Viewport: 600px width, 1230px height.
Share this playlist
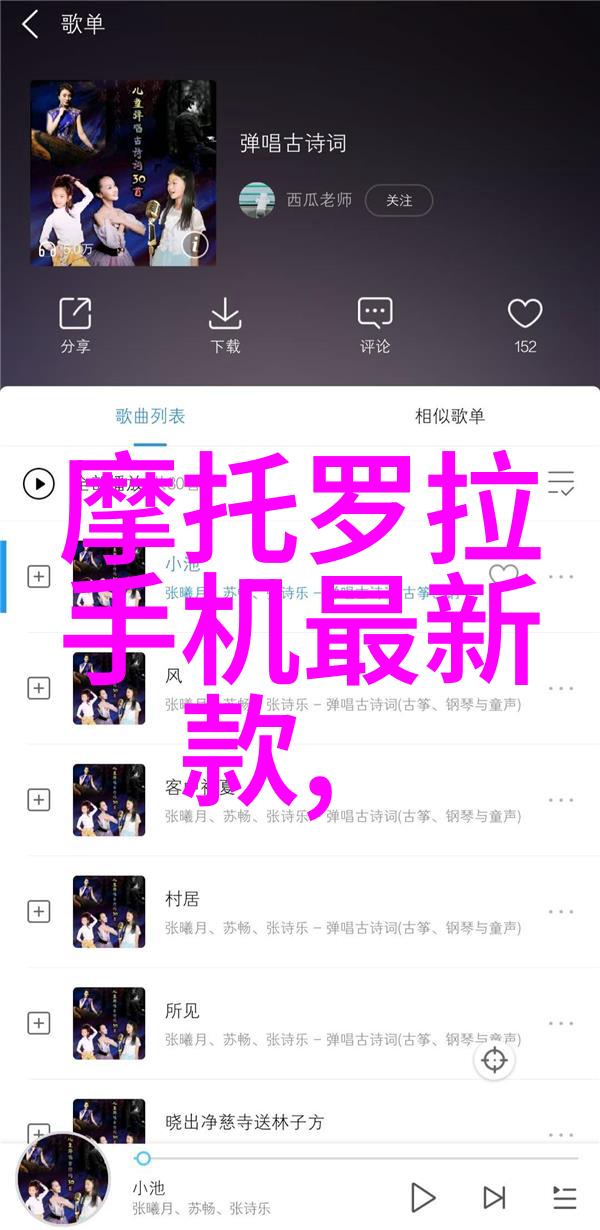click(75, 326)
